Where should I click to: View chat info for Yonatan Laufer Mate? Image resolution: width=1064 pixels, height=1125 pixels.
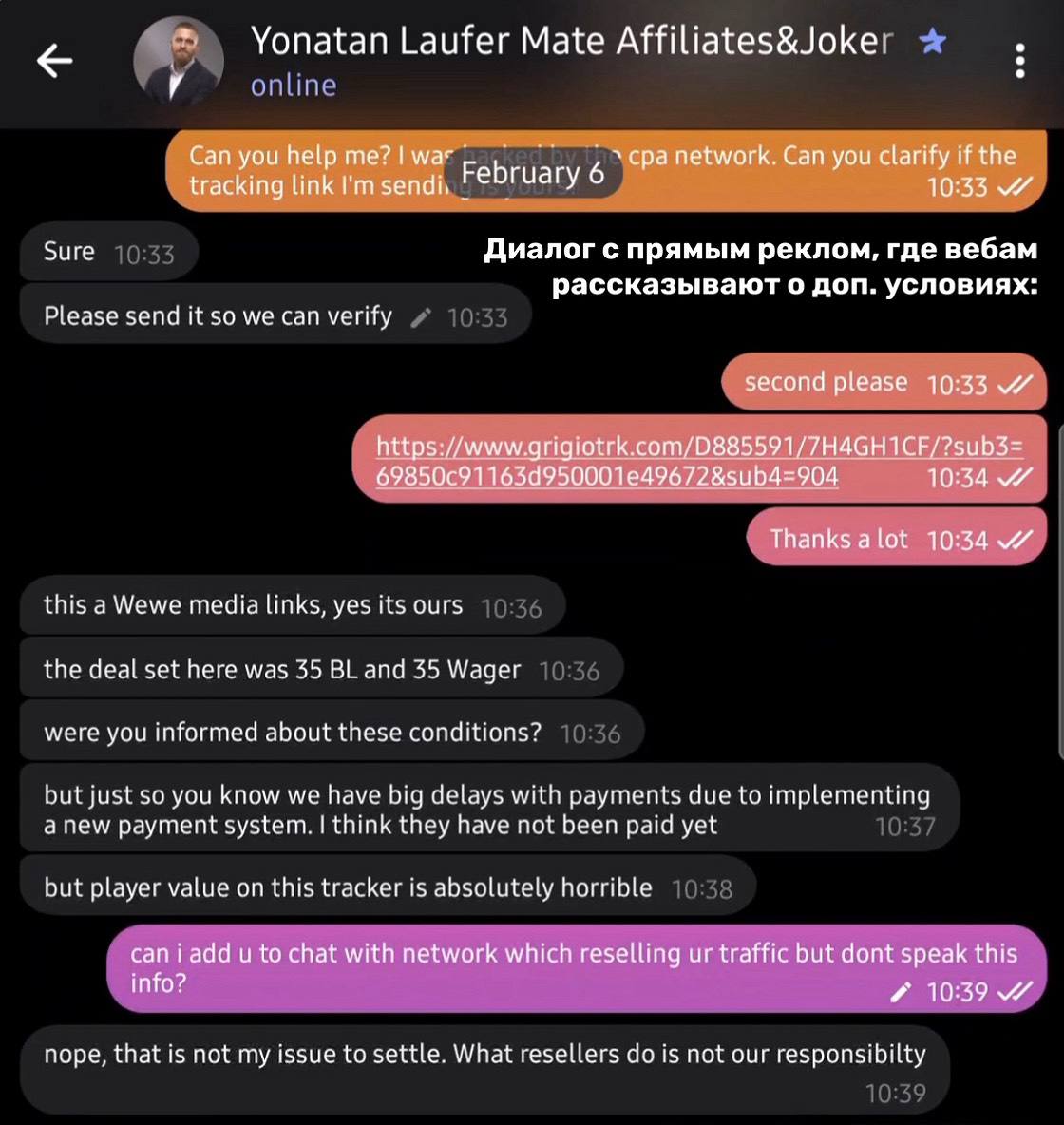570,42
